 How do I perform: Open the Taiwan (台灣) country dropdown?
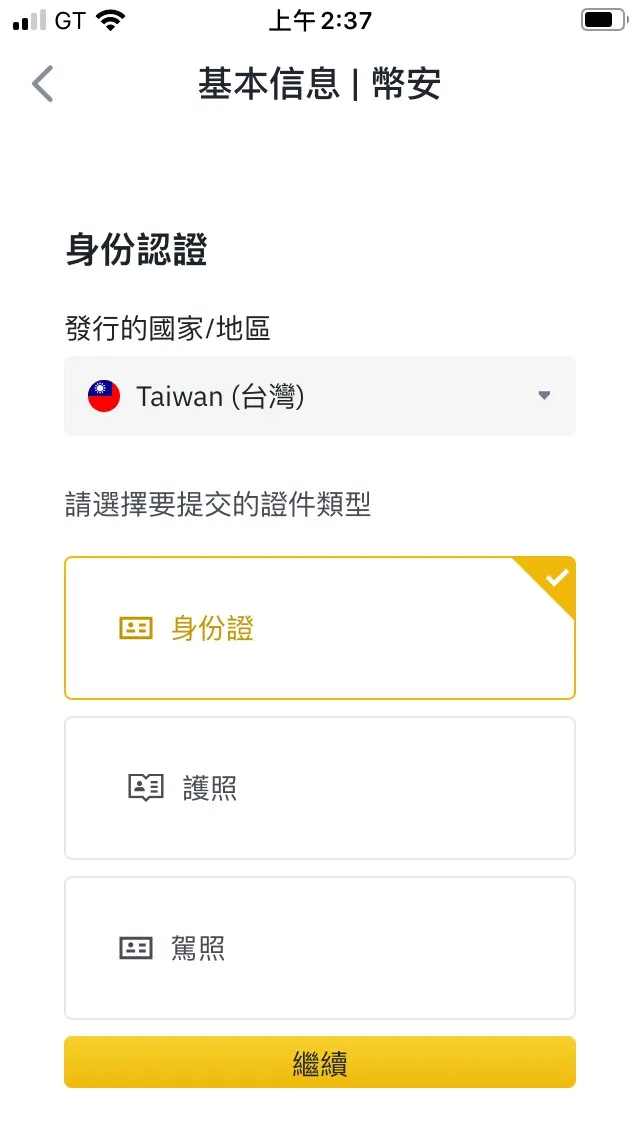pyautogui.click(x=319, y=396)
